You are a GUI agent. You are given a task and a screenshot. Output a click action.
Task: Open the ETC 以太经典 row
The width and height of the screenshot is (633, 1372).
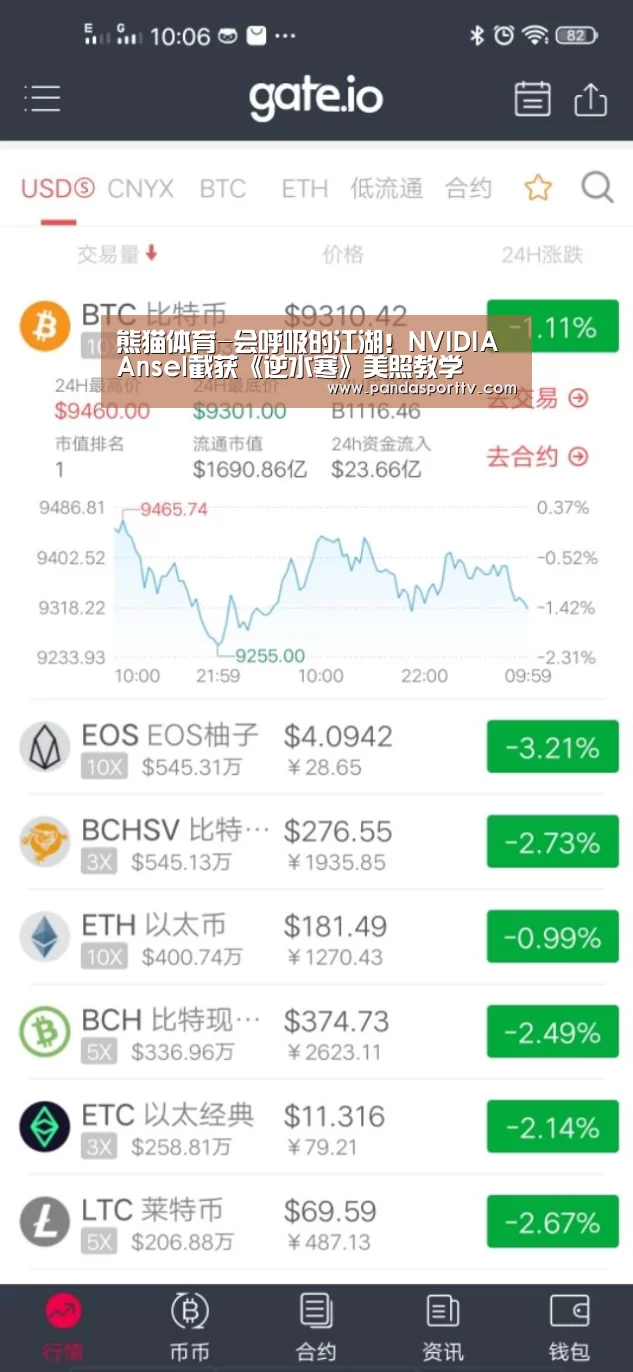tap(316, 1127)
